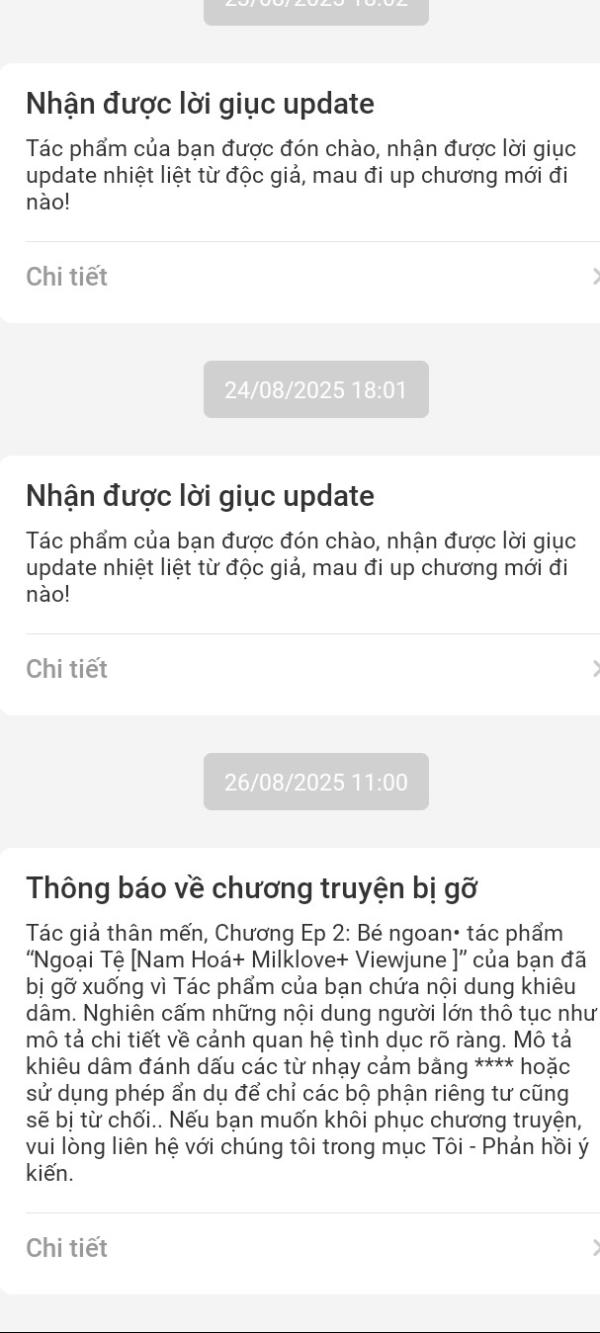Open Chi tiết of the topmost update-request notification
Viewport: 600px width, 1333px height.
pyautogui.click(x=67, y=277)
